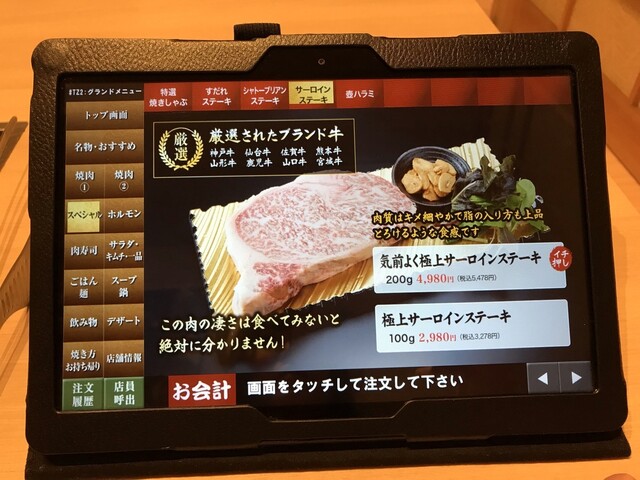Open the 焼肉② category

click(123, 180)
